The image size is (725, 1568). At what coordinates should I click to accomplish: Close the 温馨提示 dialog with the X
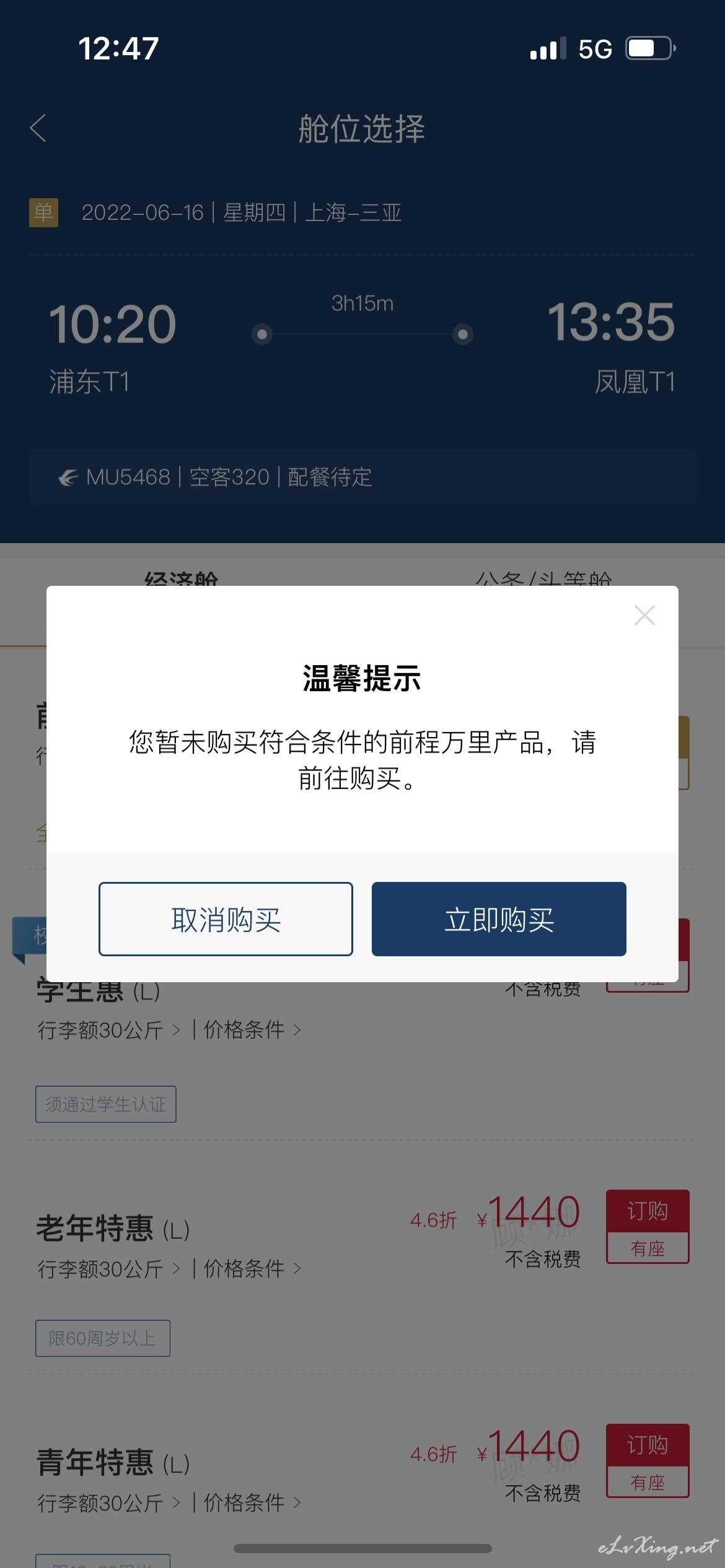pos(644,615)
